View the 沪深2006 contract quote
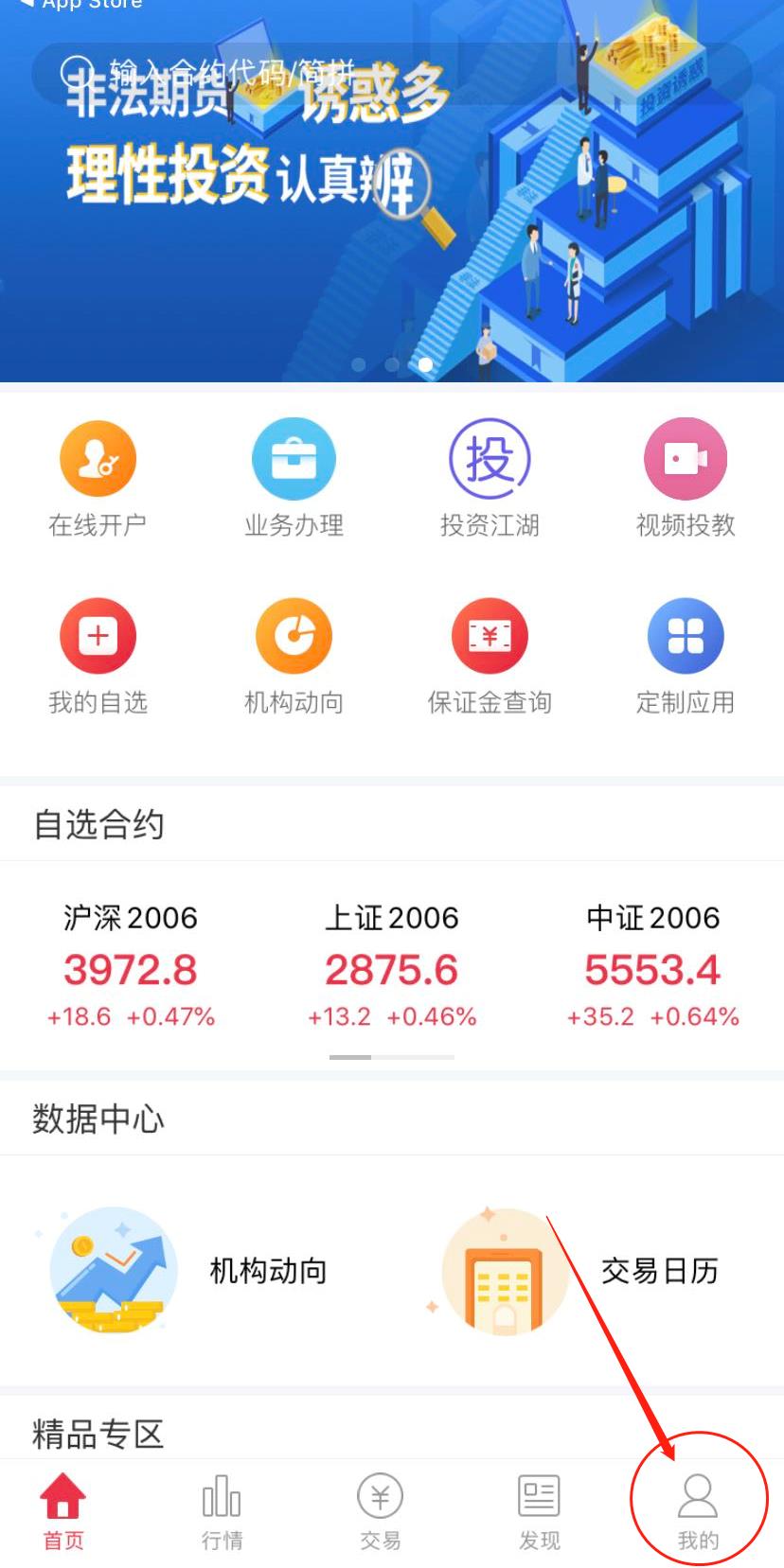Image resolution: width=784 pixels, height=1568 pixels. [x=131, y=967]
